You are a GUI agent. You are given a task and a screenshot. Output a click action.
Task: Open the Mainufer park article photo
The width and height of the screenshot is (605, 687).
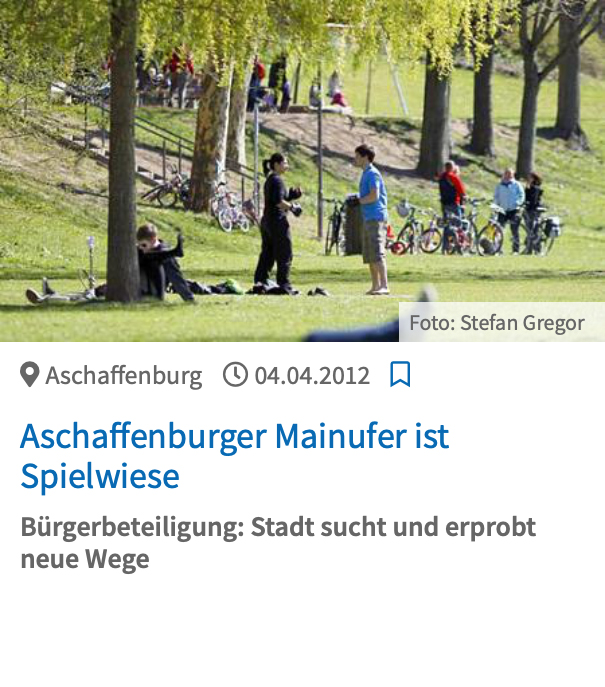pyautogui.click(x=302, y=170)
